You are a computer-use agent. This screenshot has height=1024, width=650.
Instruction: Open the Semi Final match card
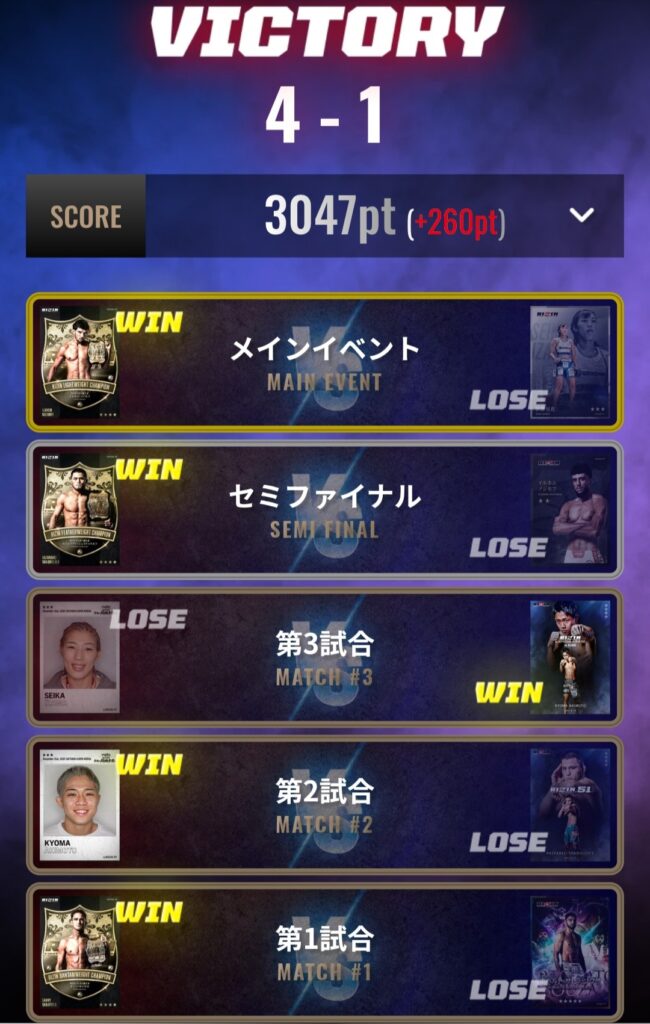click(325, 509)
